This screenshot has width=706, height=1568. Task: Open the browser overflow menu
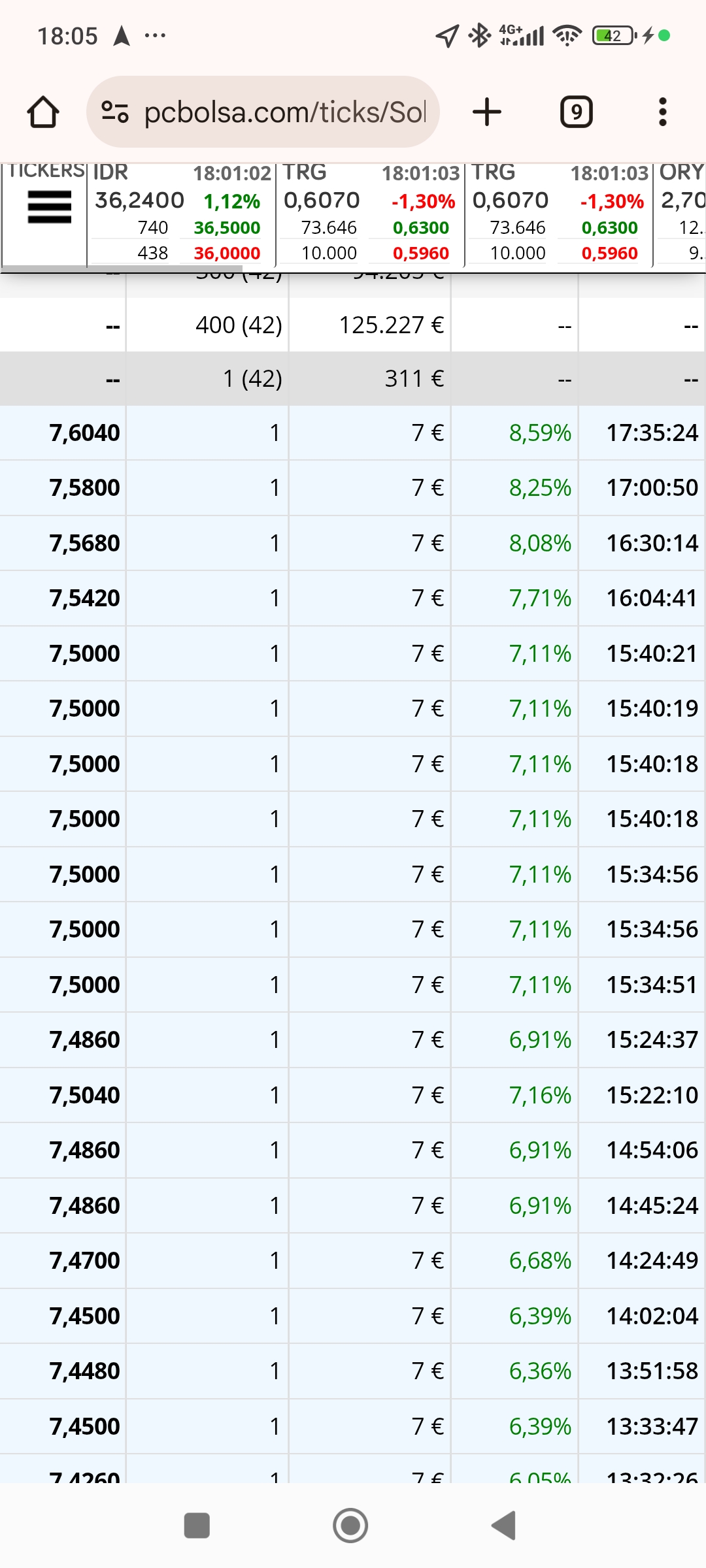(x=662, y=112)
